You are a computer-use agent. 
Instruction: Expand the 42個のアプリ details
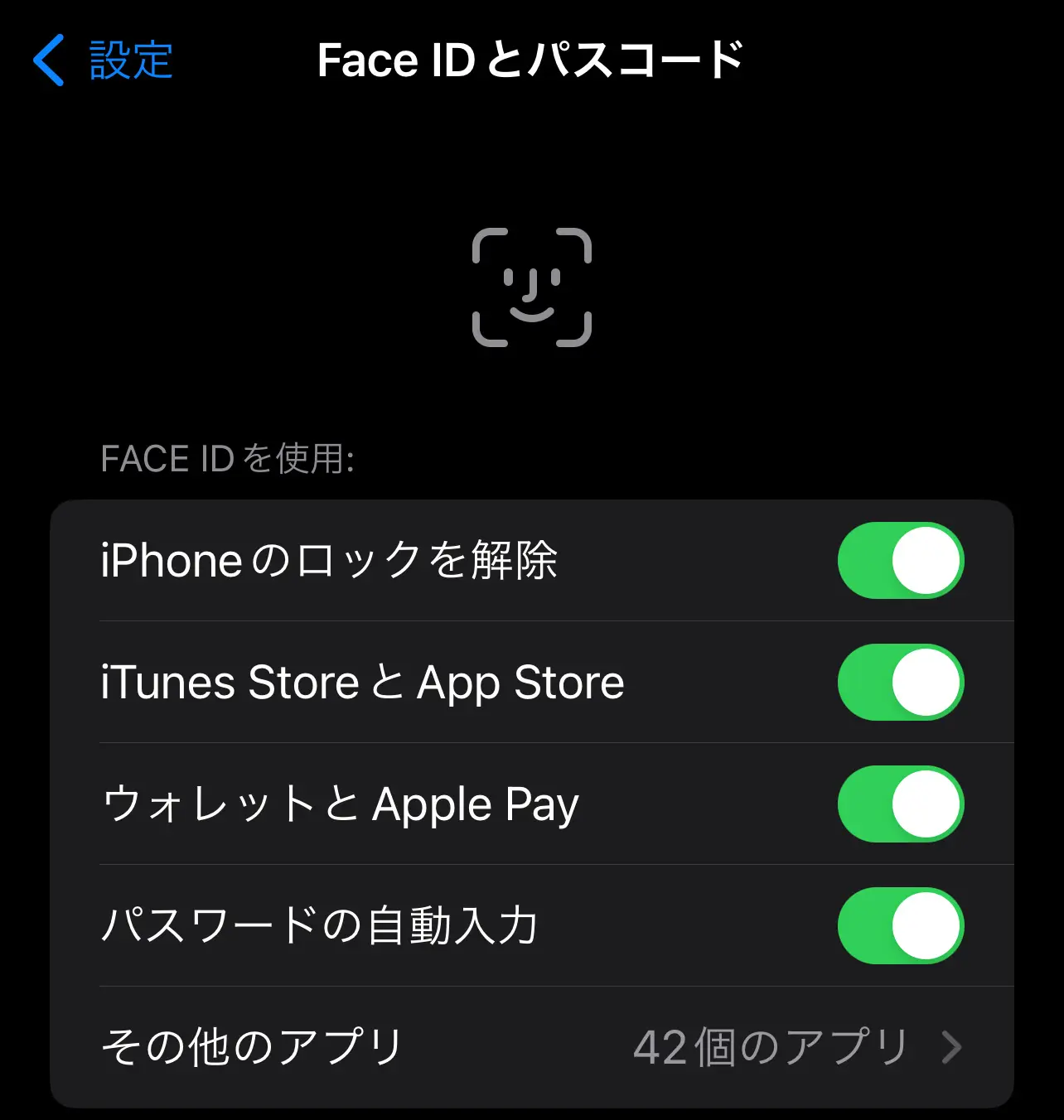click(771, 1048)
